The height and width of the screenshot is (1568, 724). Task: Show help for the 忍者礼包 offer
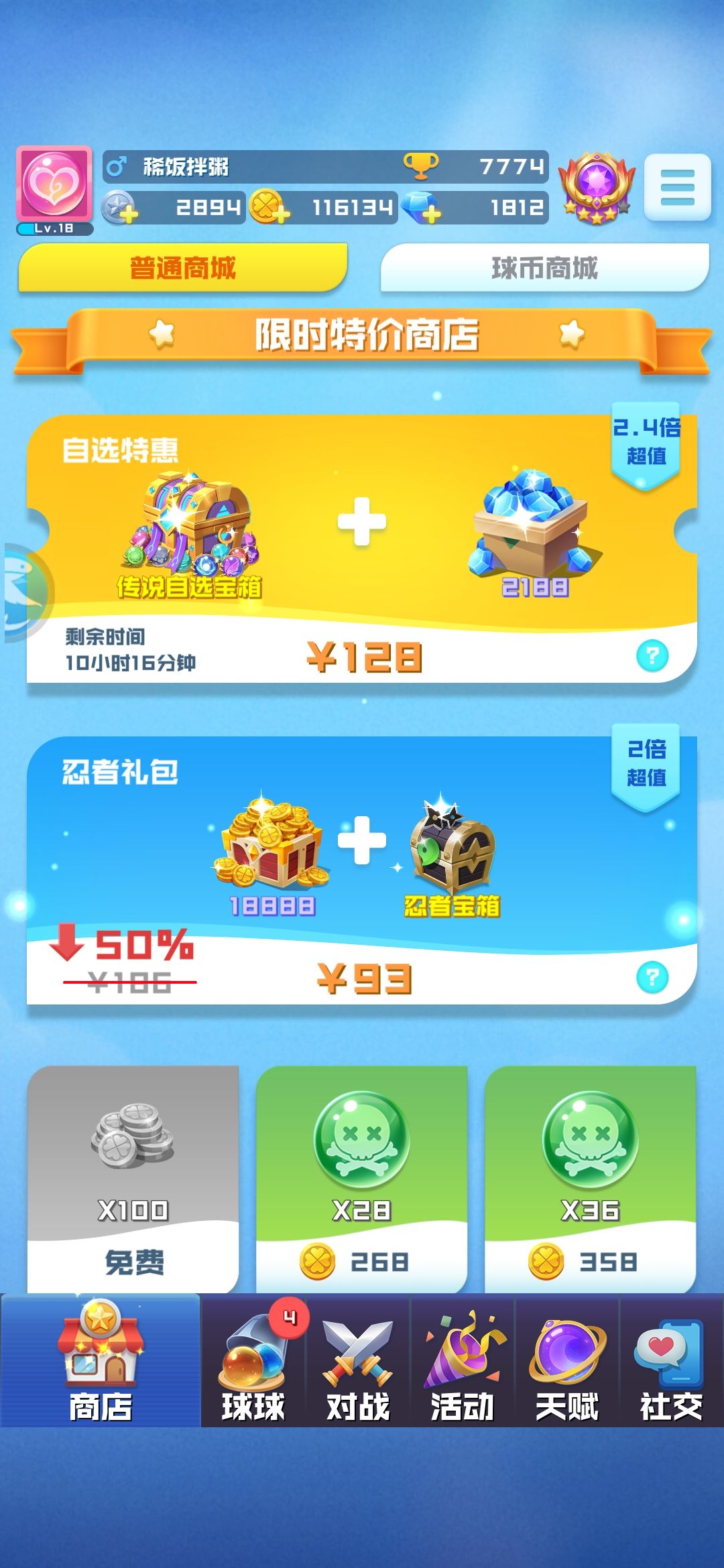(x=652, y=977)
